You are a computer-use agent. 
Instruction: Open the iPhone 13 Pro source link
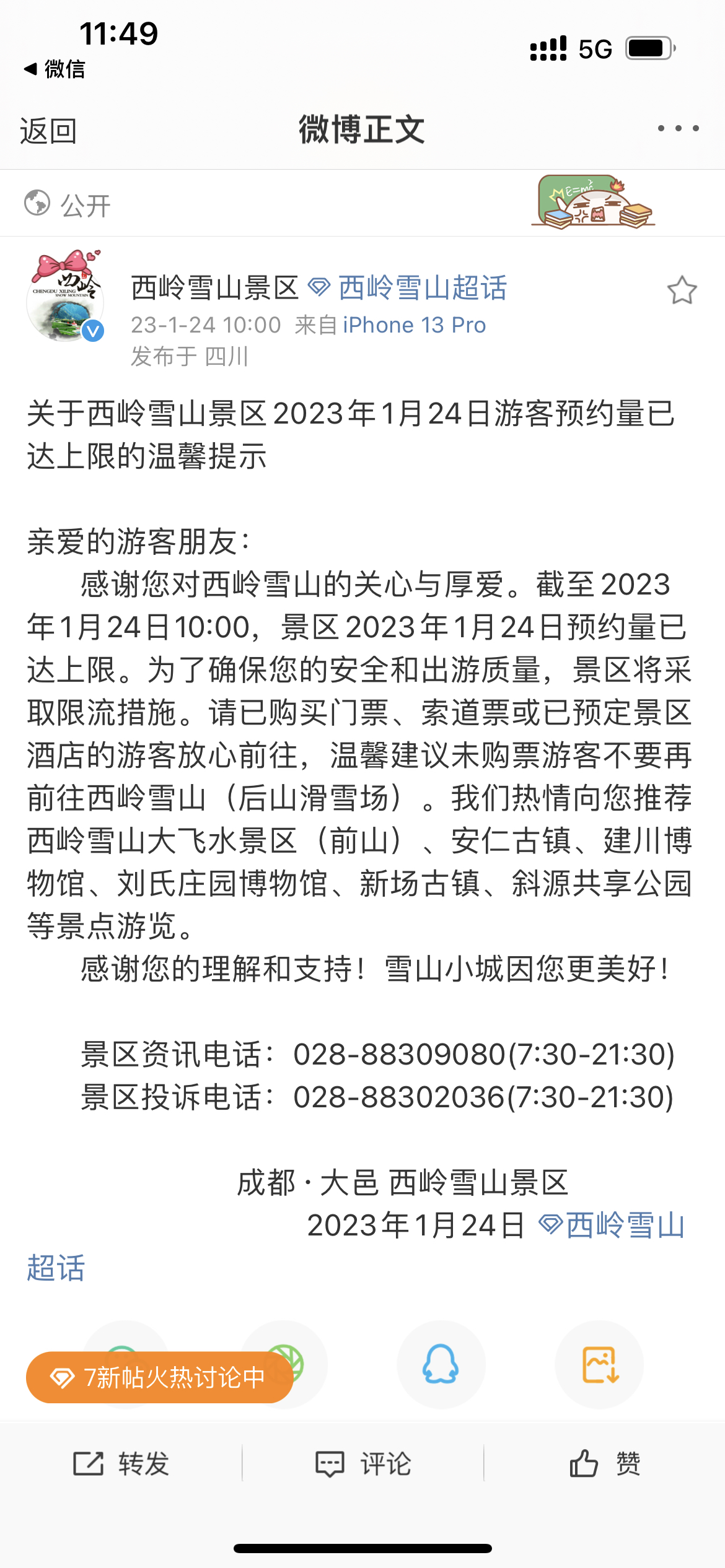(414, 324)
